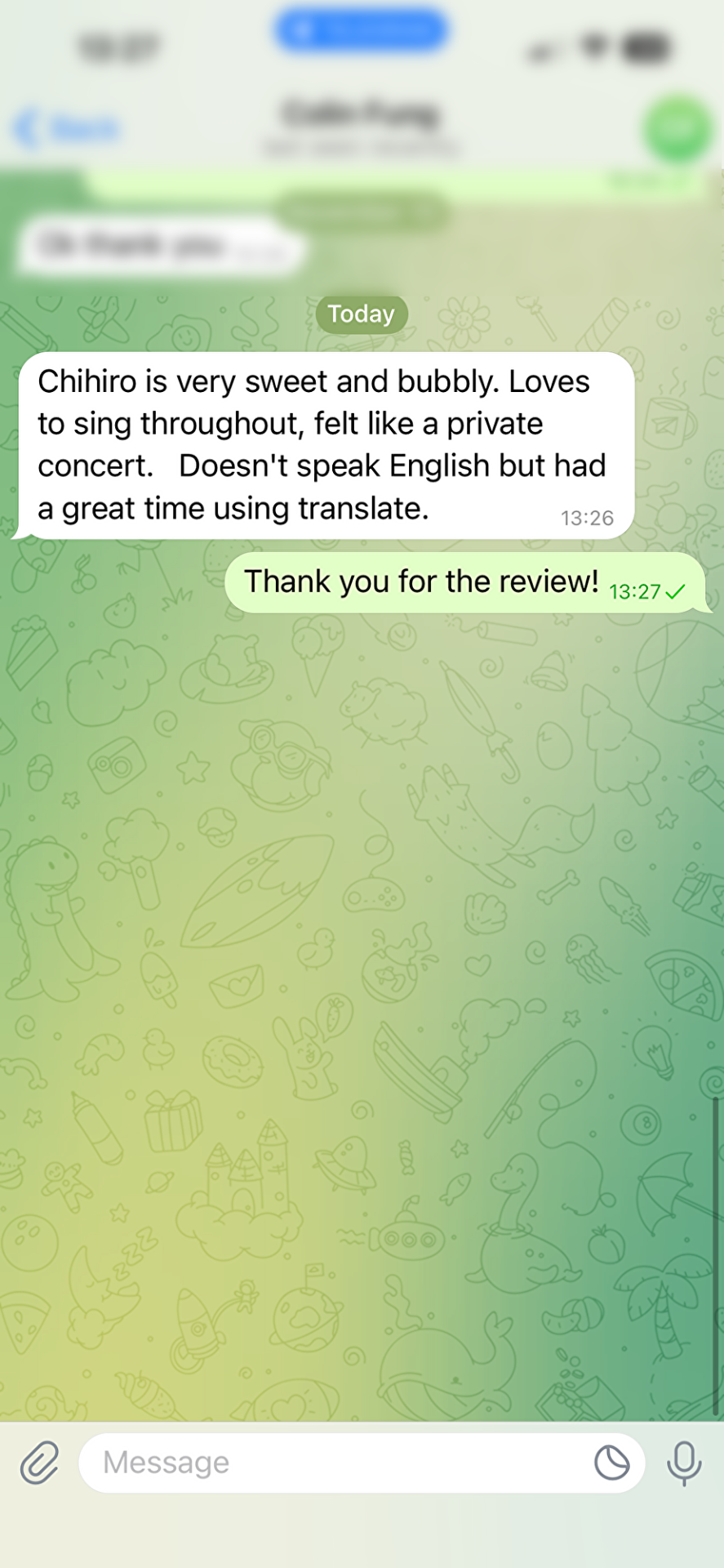Image resolution: width=724 pixels, height=1568 pixels.
Task: Open the contact's profile avatar
Action: point(677,129)
